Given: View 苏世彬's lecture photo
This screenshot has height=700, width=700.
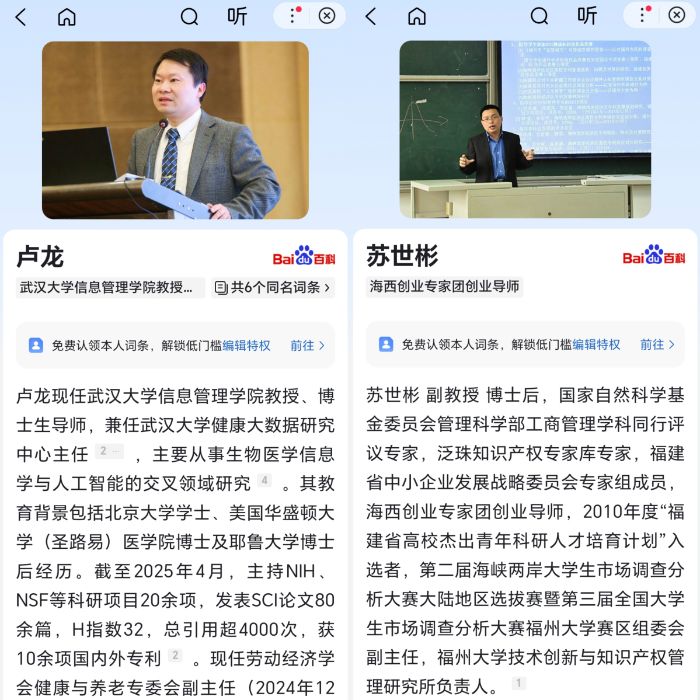Looking at the screenshot, I should click(x=525, y=130).
